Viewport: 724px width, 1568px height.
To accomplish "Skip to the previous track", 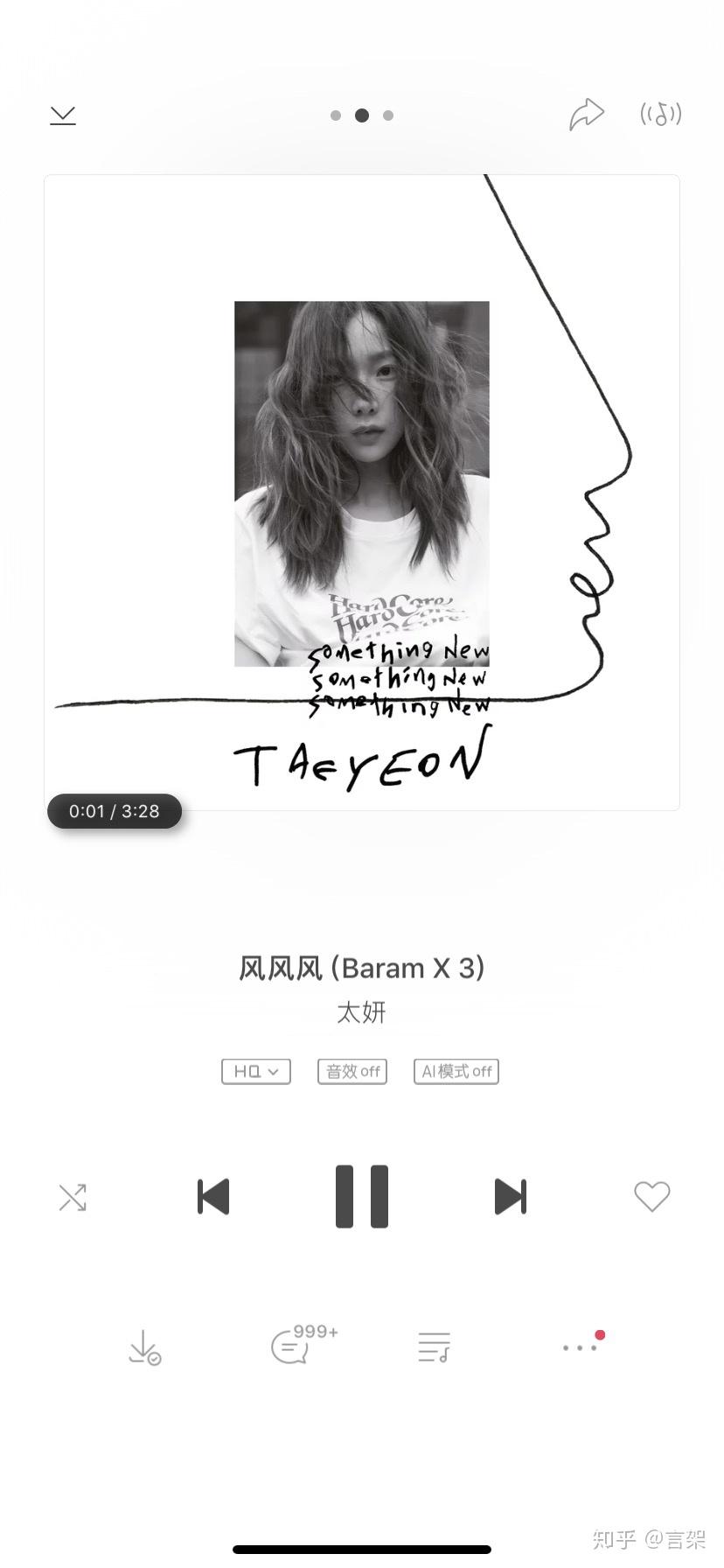I will pos(213,1196).
